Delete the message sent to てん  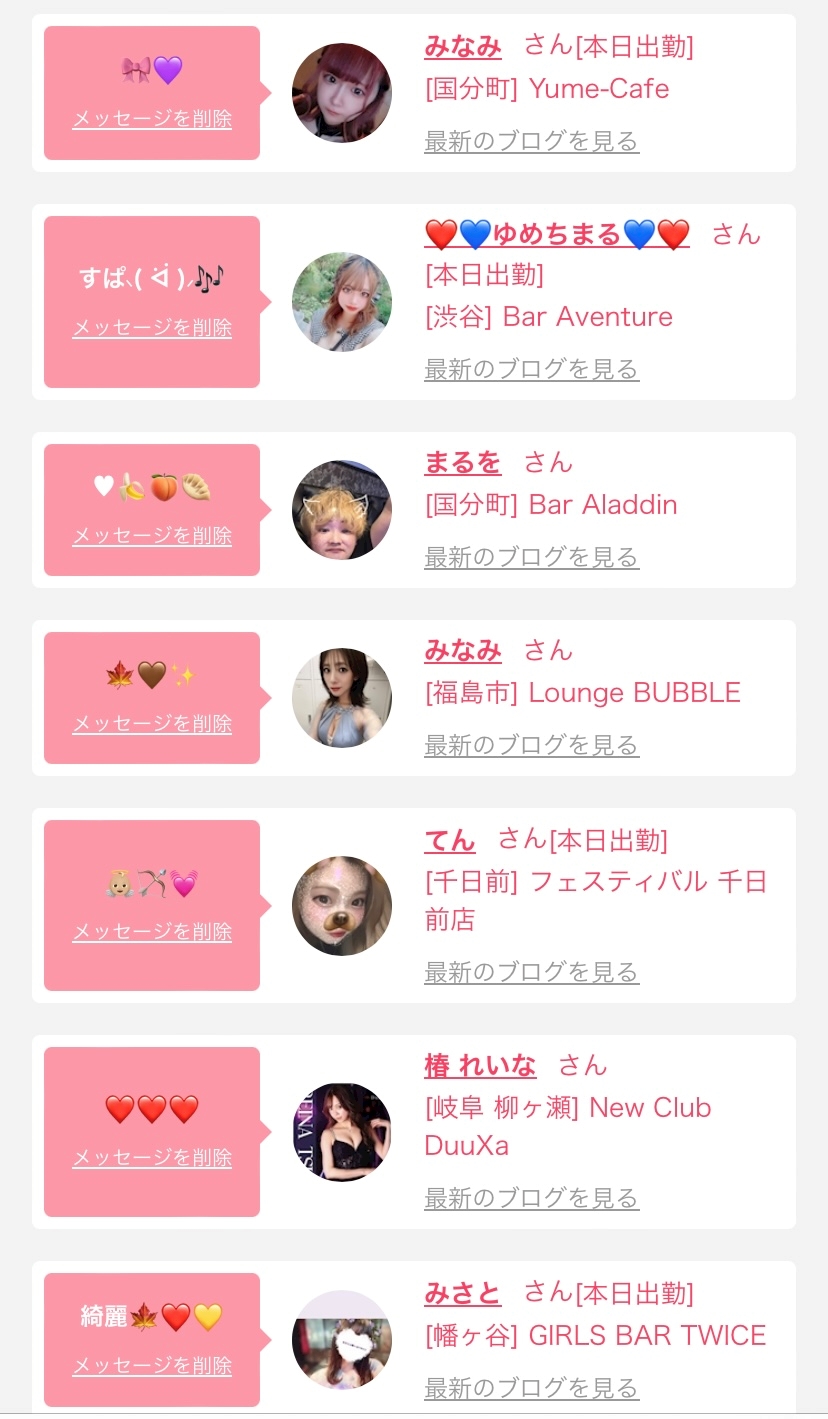152,932
